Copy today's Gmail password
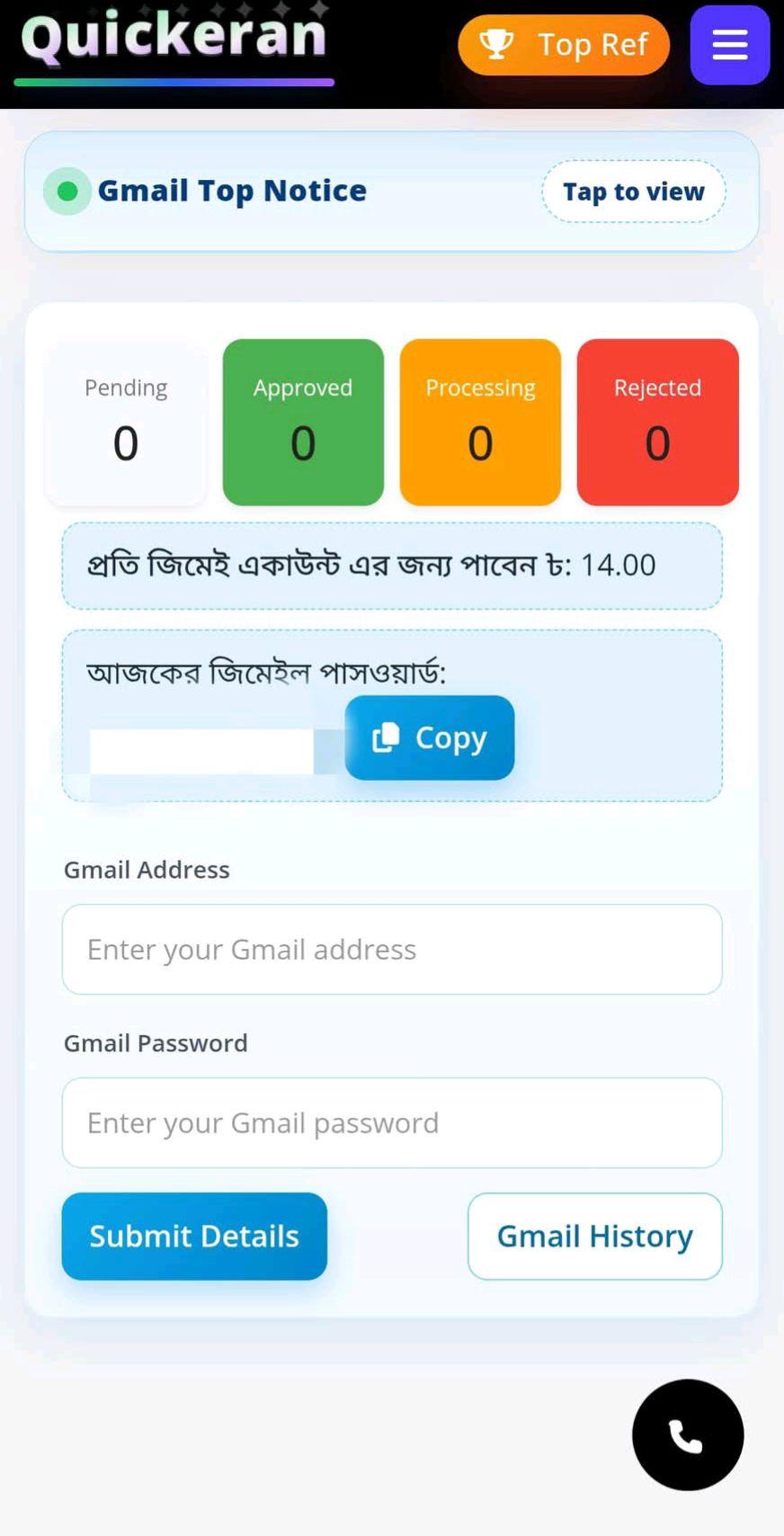Viewport: 784px width, 1536px height. coord(430,737)
